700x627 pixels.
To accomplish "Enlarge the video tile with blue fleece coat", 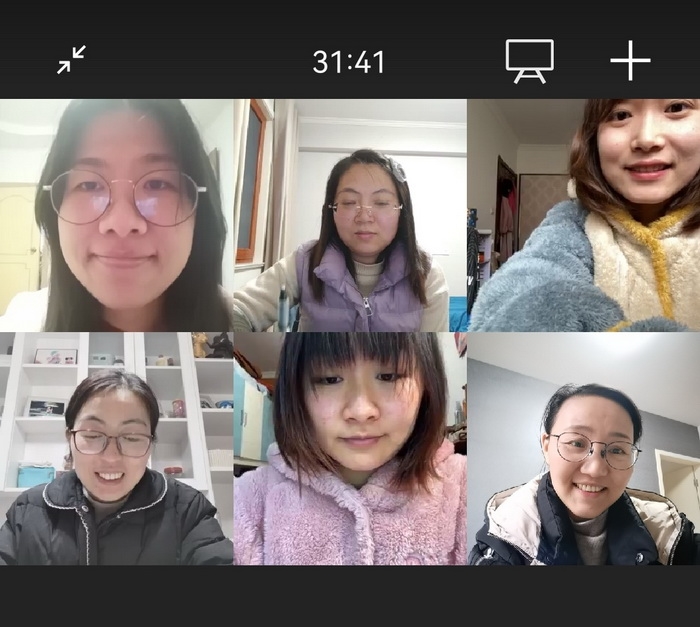I will tap(583, 215).
